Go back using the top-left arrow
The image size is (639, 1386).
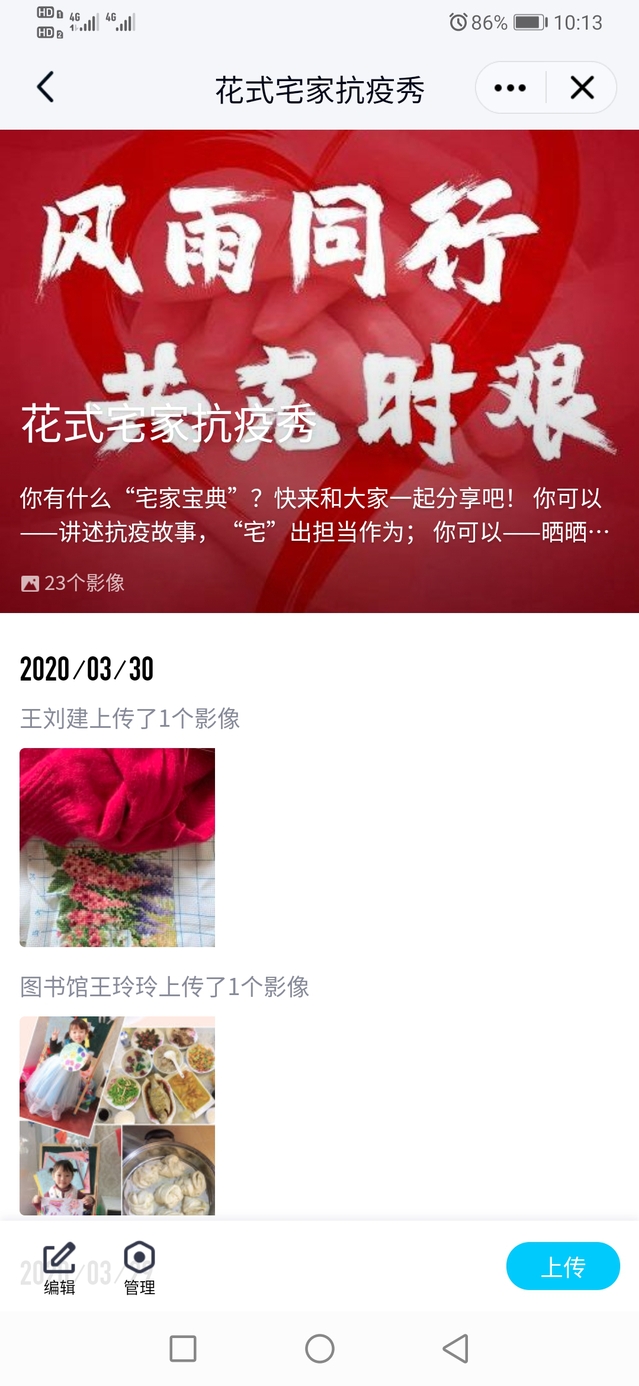[x=45, y=88]
